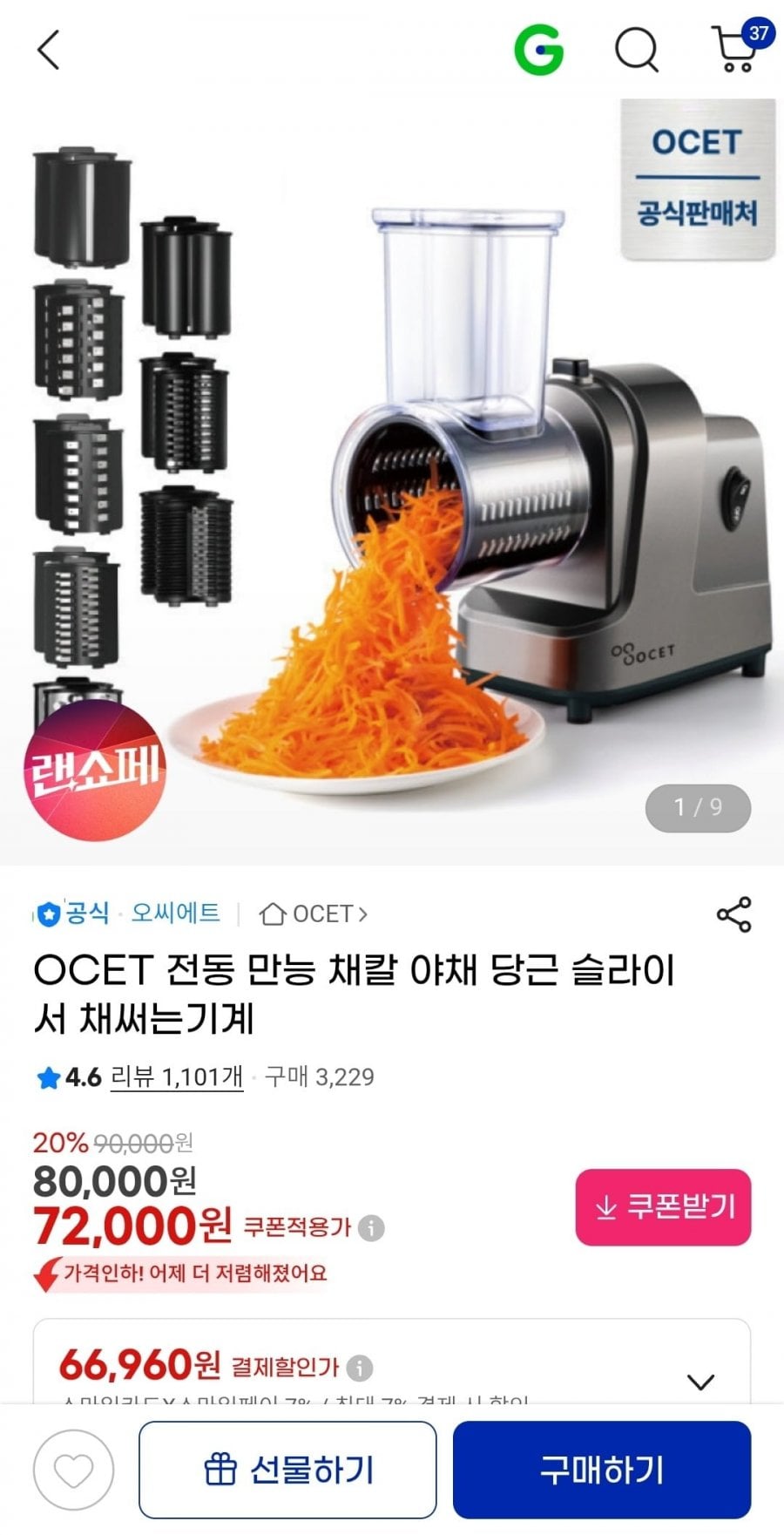Show info for 결제할인가

click(x=360, y=1368)
